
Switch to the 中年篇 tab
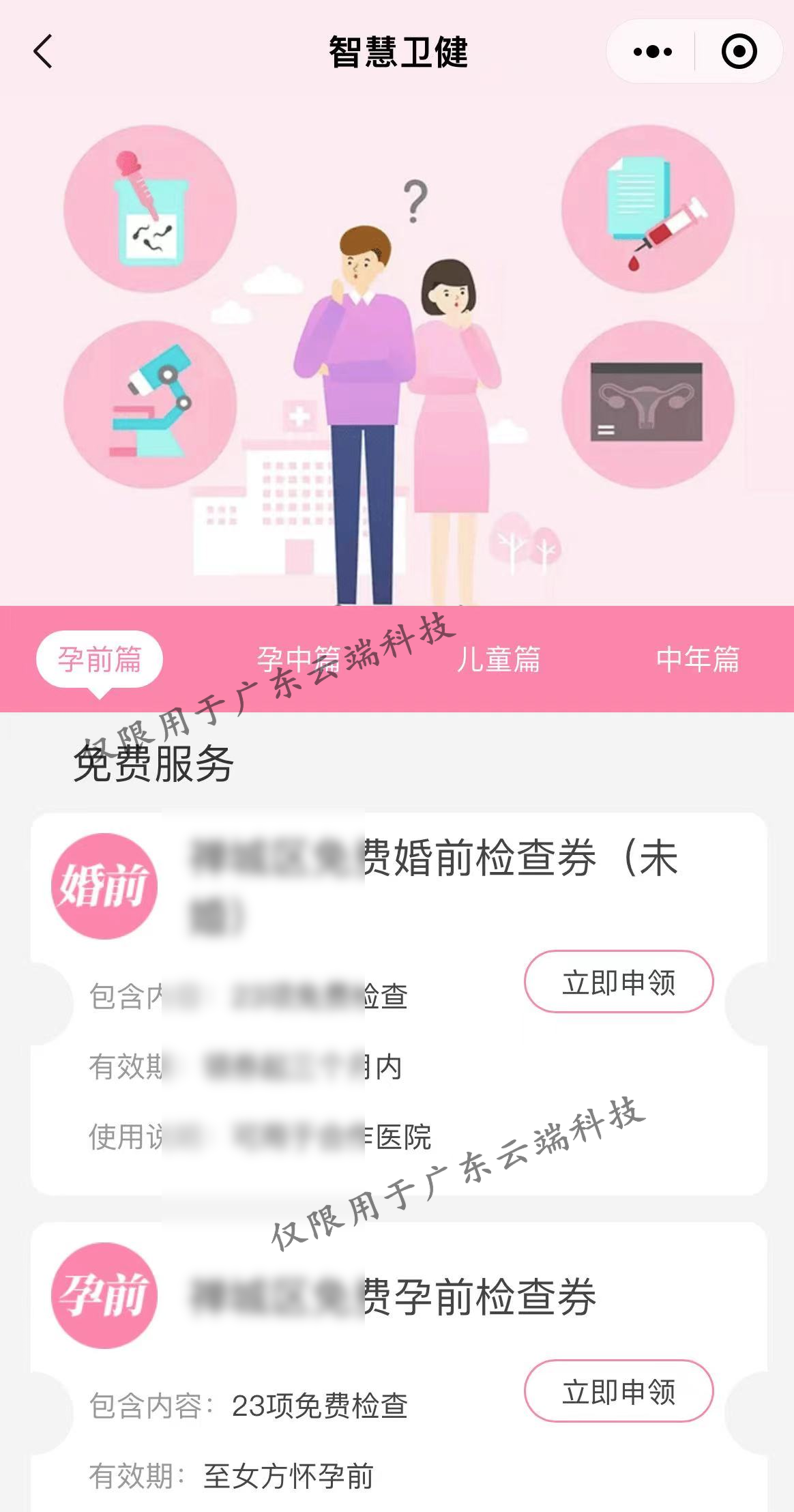pos(697,659)
